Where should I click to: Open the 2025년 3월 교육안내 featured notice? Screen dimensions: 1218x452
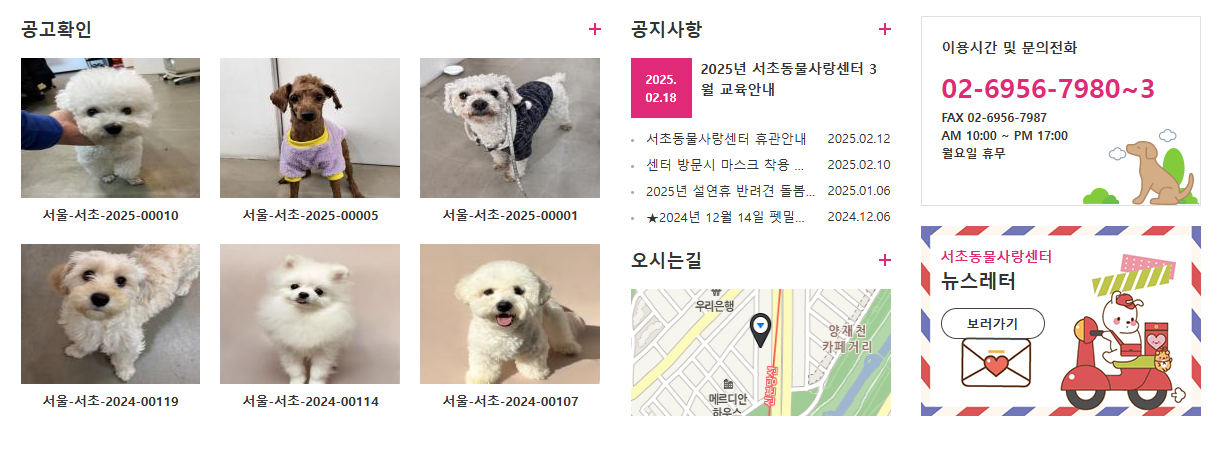coord(788,79)
